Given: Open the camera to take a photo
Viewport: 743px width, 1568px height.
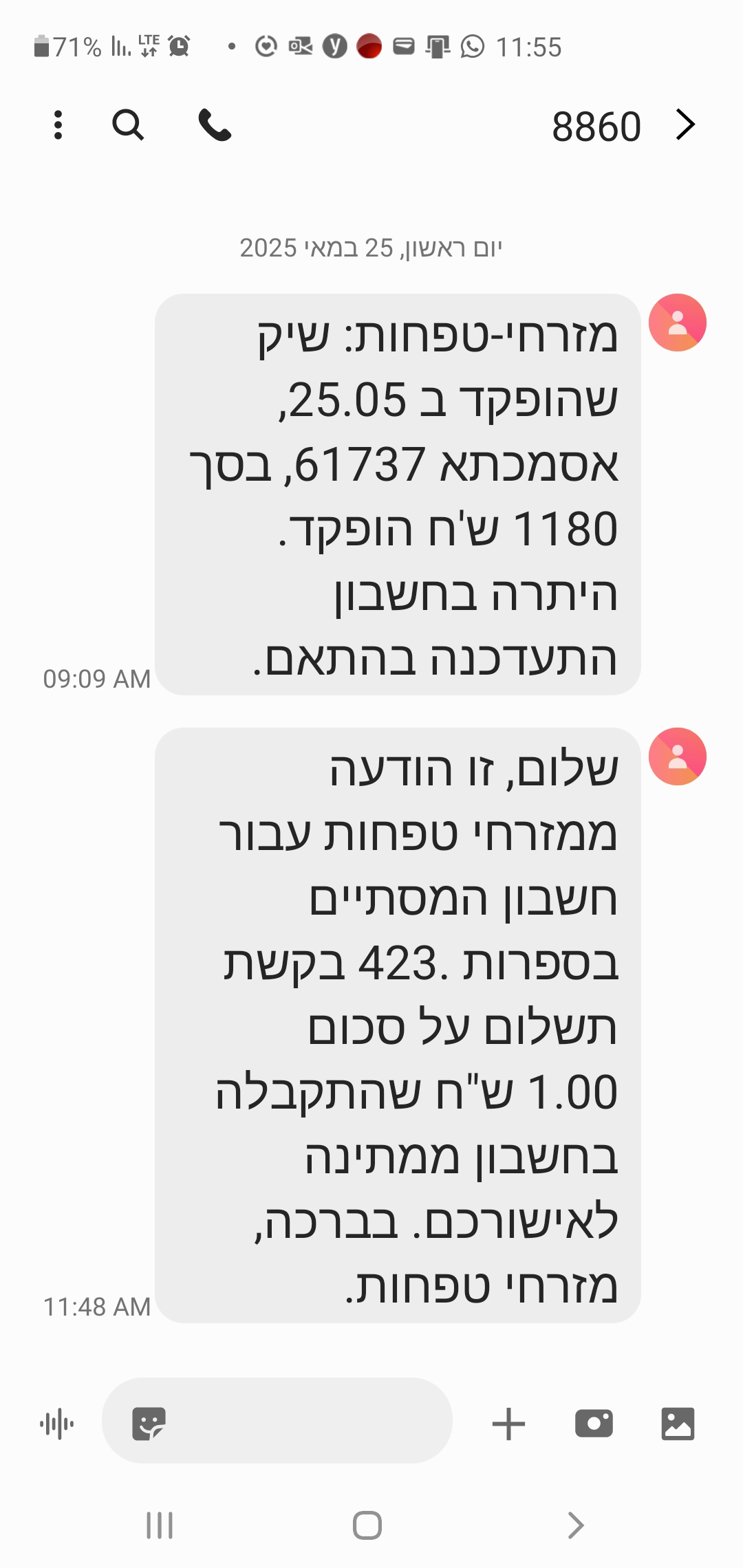Looking at the screenshot, I should pos(594,1424).
